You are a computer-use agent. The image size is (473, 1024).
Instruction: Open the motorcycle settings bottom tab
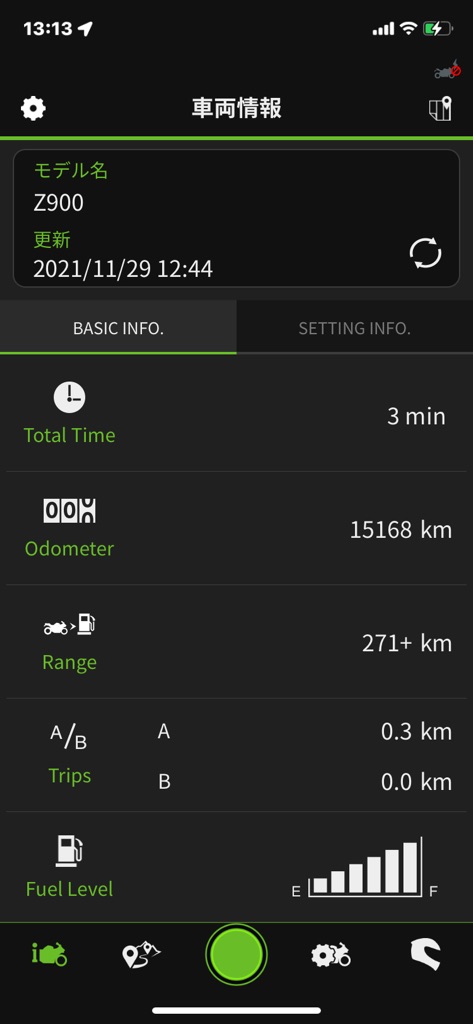pyautogui.click(x=331, y=955)
